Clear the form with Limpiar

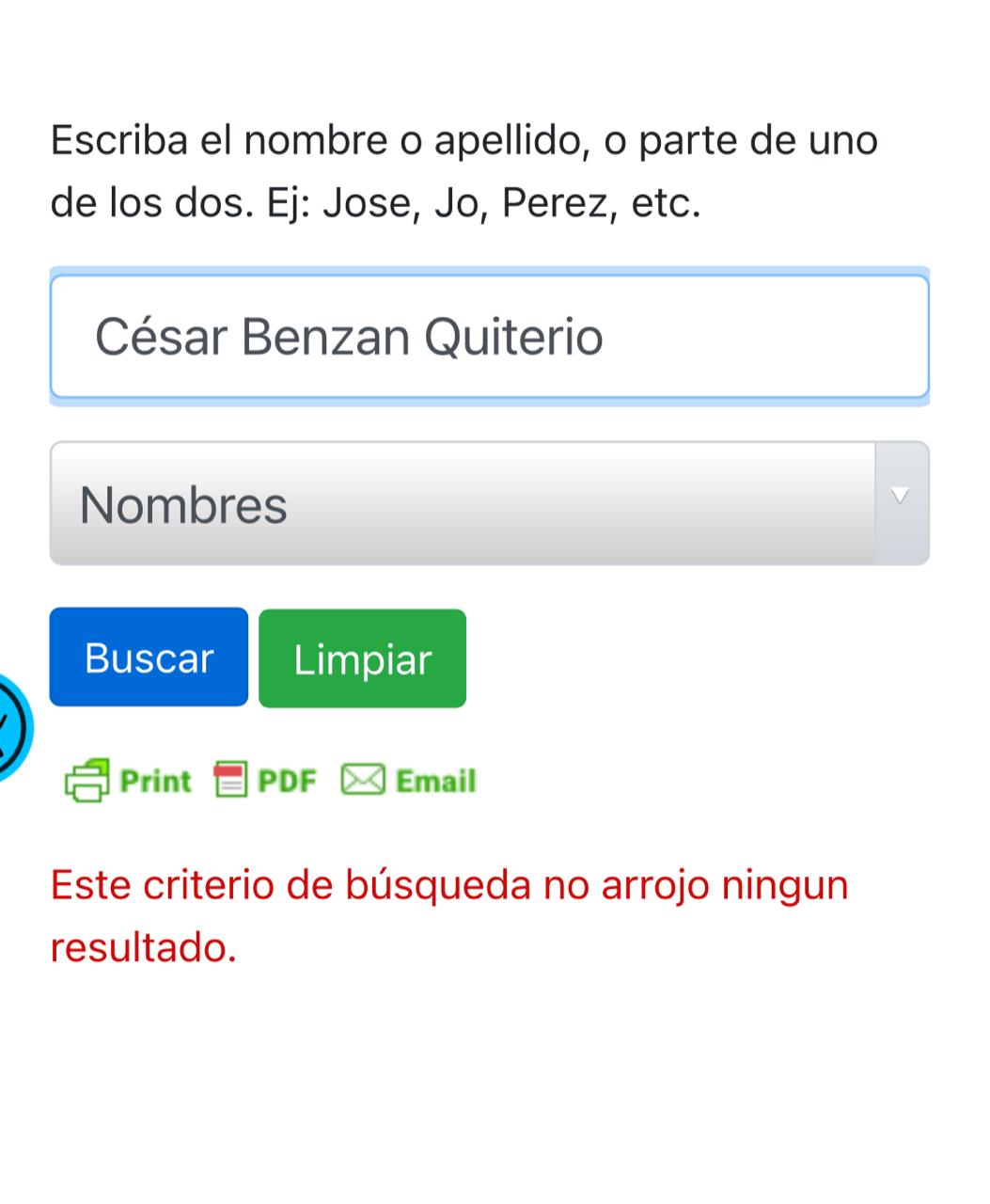coord(362,658)
